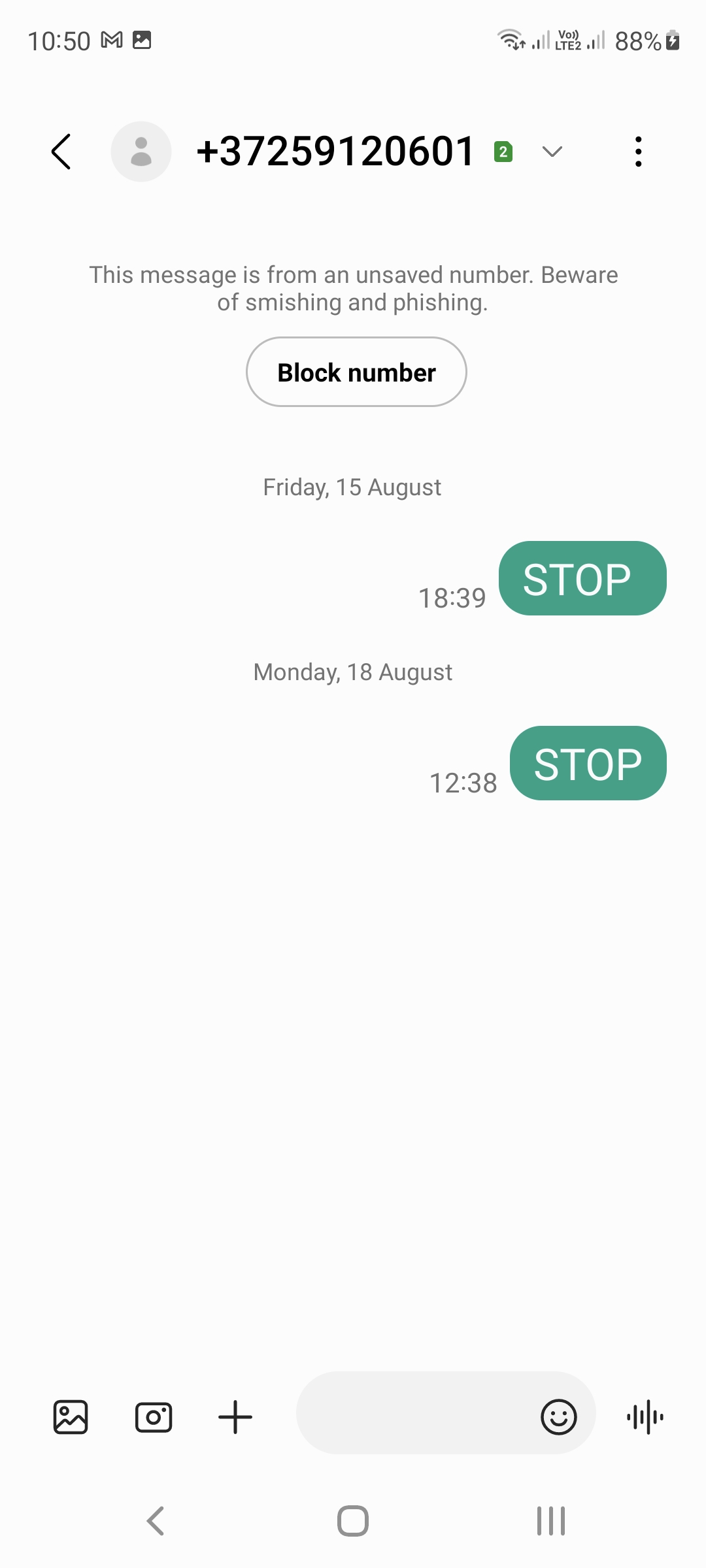Tap the SIM 2 indicator badge
706x1568 pixels.
coord(503,152)
